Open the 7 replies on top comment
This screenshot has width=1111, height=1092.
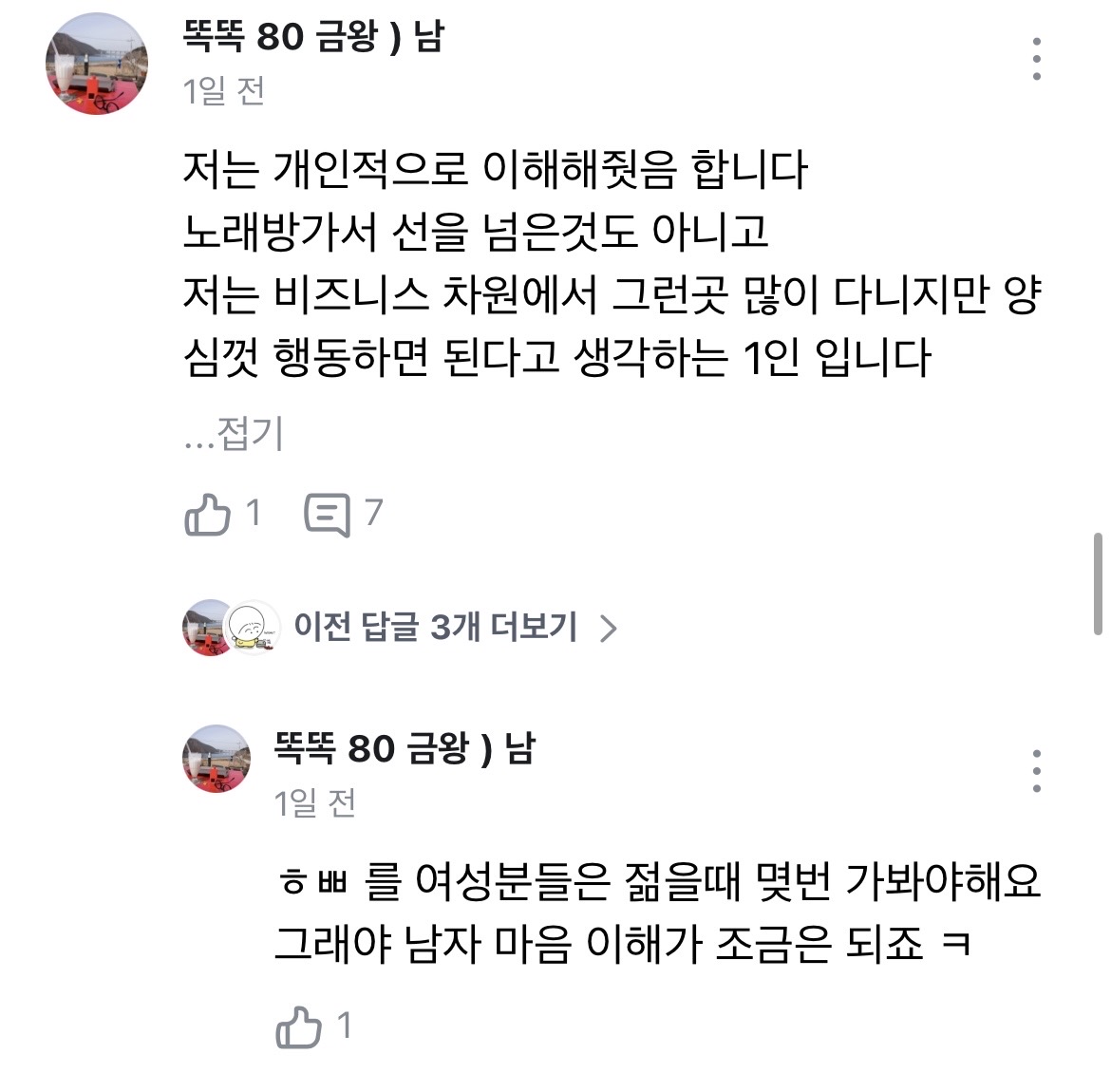click(329, 516)
